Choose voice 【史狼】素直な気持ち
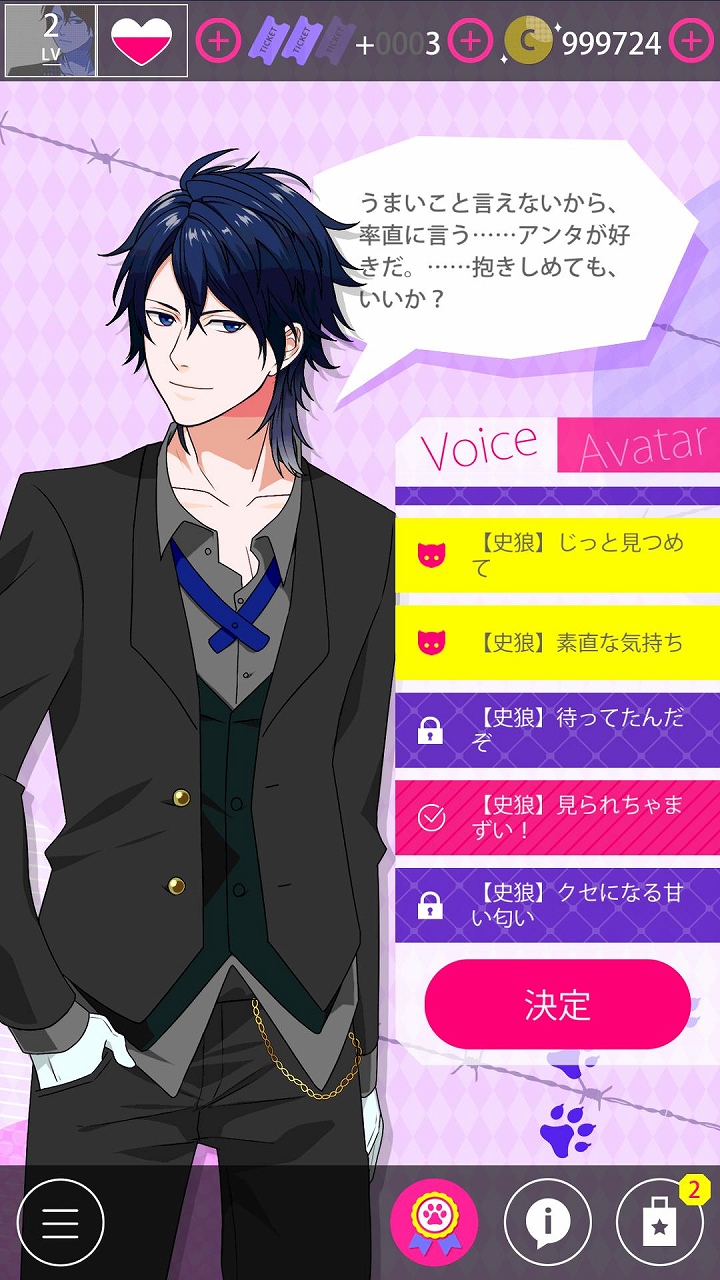The width and height of the screenshot is (720, 1280). pos(558,642)
